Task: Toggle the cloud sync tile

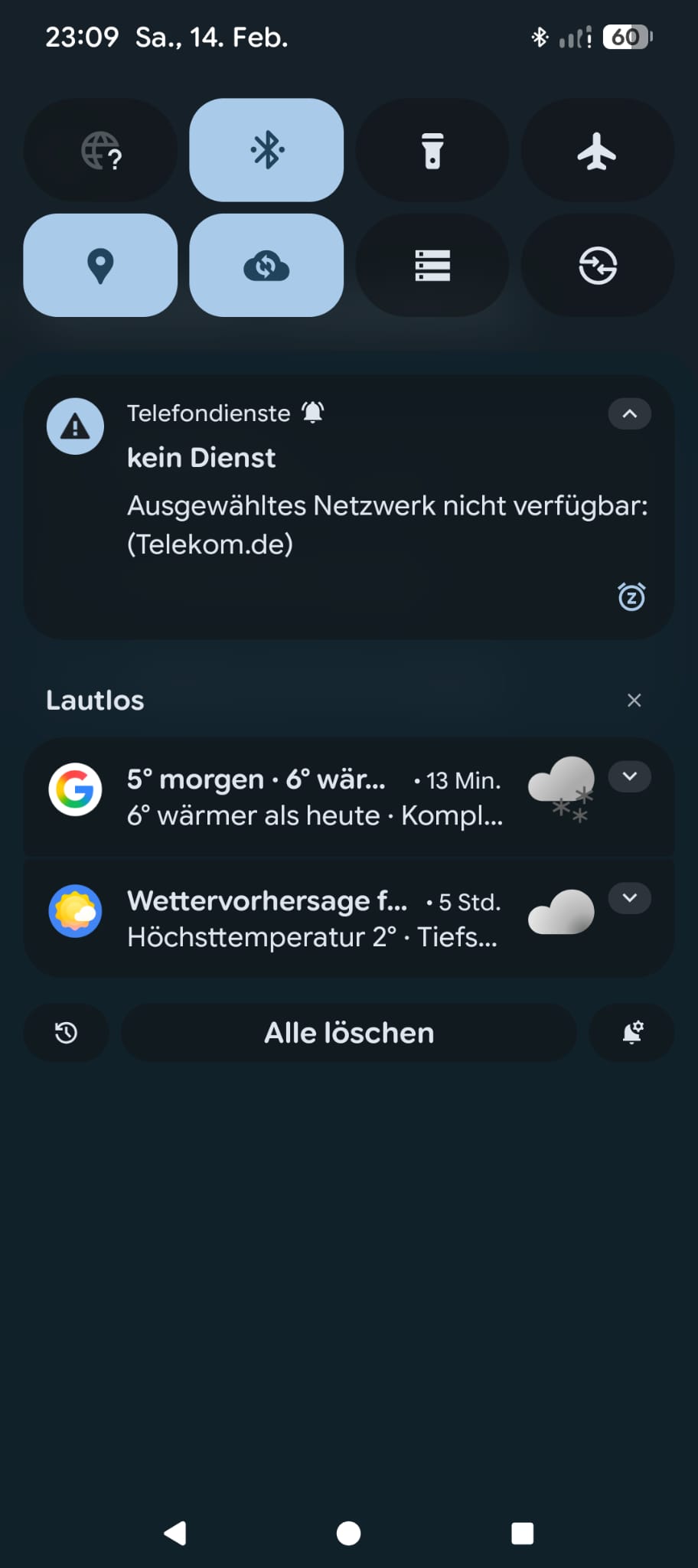Action: (266, 266)
